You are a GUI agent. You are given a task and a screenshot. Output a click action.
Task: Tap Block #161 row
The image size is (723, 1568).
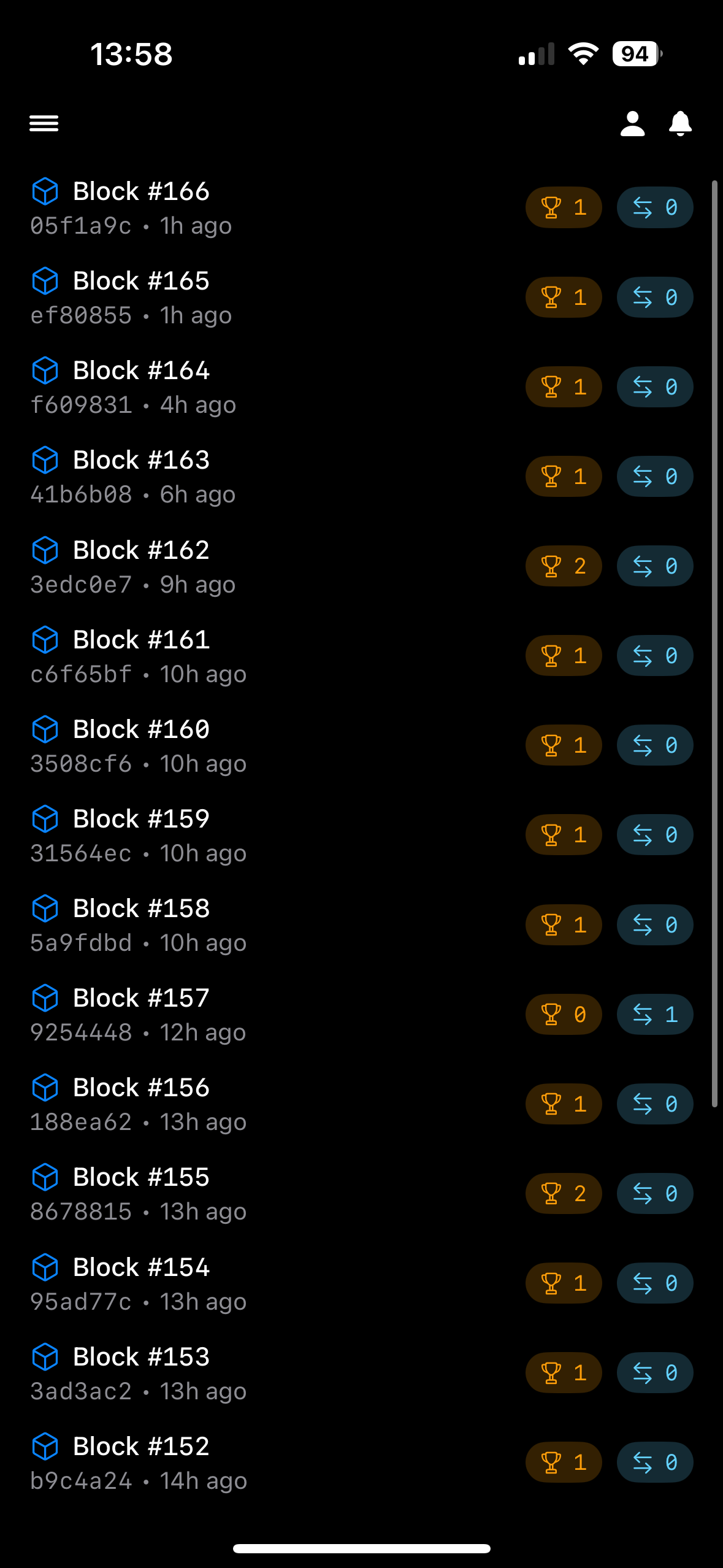[362, 656]
